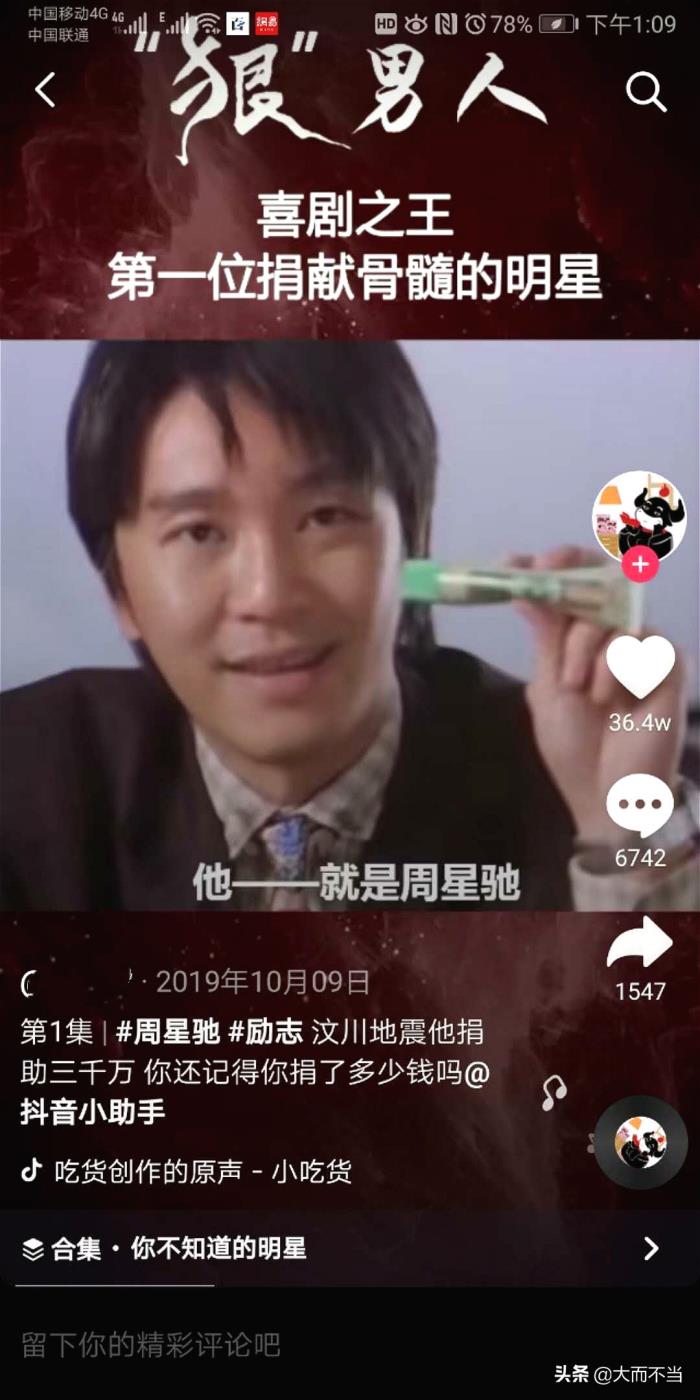The image size is (700, 1400).
Task: Follow the creator with the red plus
Action: click(640, 565)
